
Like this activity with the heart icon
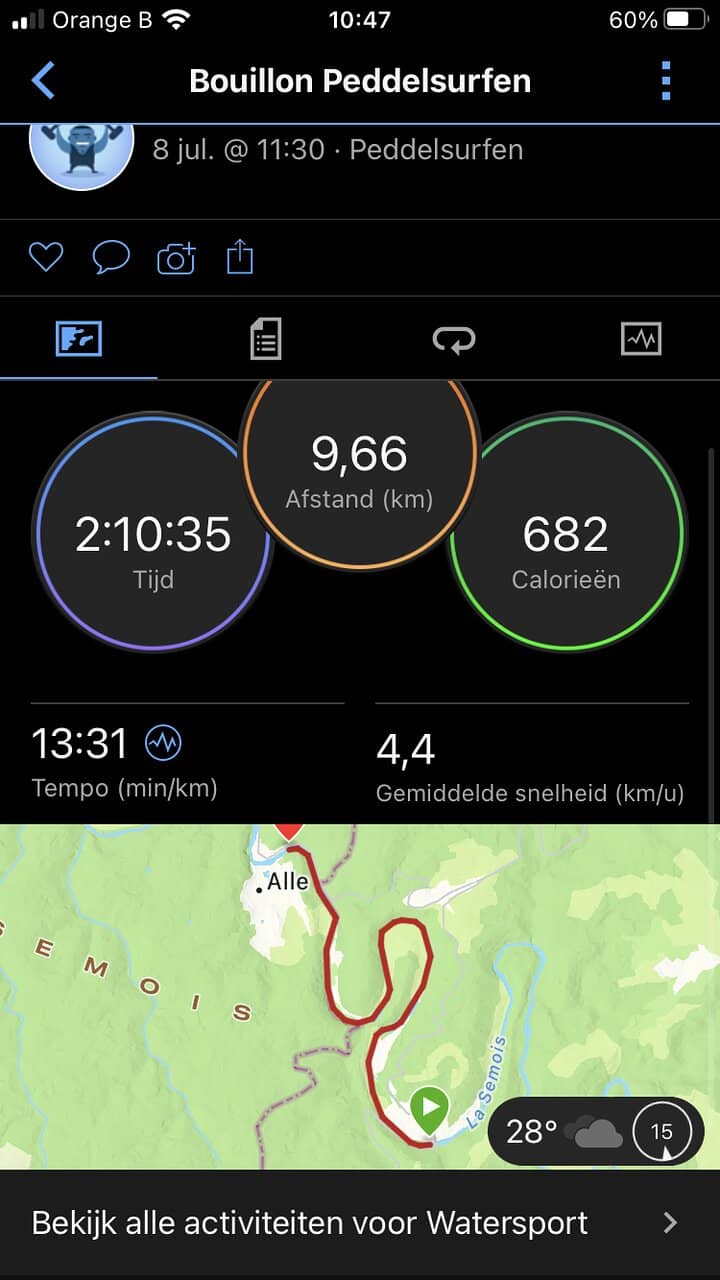pyautogui.click(x=46, y=258)
